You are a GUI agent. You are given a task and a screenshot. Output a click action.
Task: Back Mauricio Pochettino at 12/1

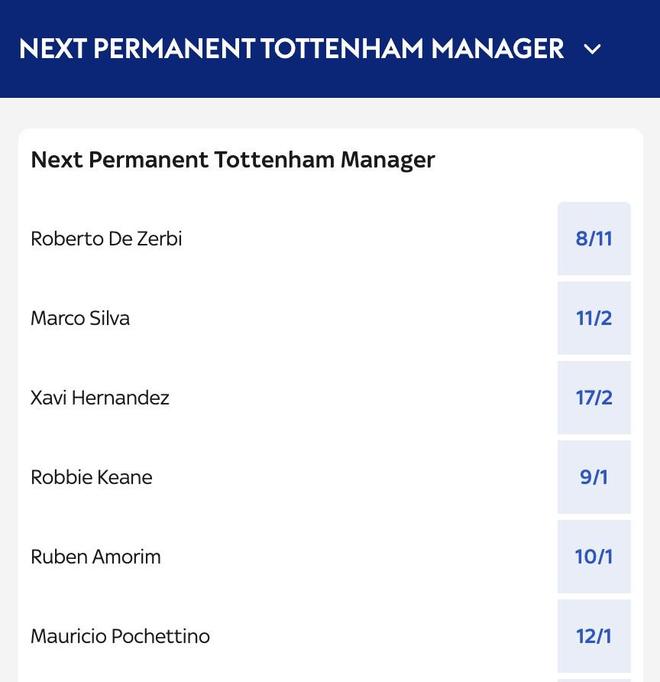pyautogui.click(x=594, y=636)
